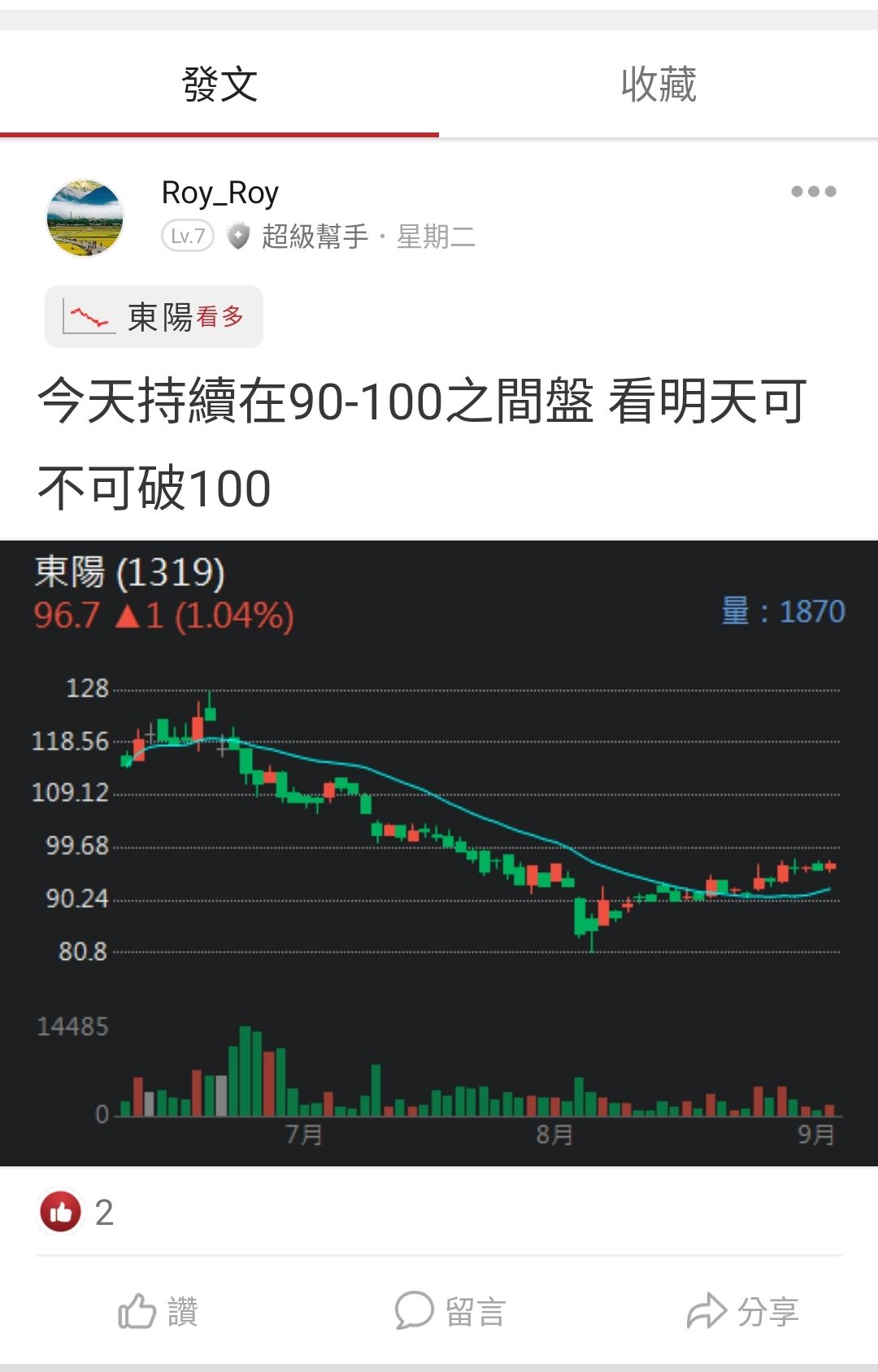Screen dimensions: 878x1372
Task: Tap the Lv.7 level badge
Action: tap(188, 237)
